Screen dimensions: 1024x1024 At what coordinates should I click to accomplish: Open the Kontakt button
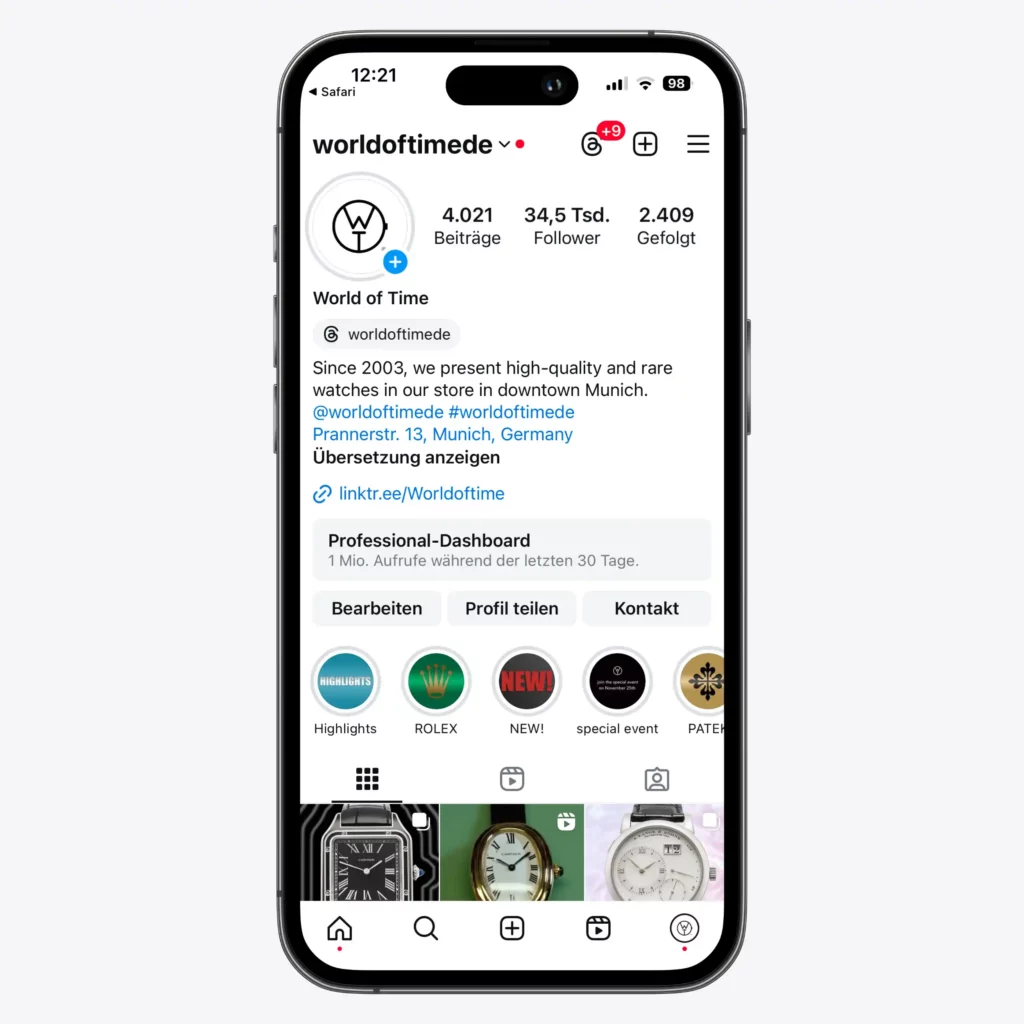click(x=646, y=608)
